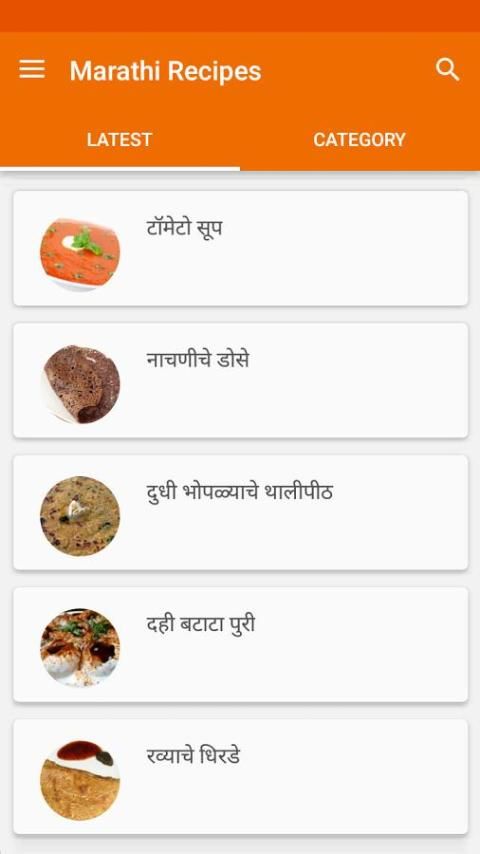Open the दही बटाटा पुरी recipe
The image size is (480, 854).
(240, 644)
